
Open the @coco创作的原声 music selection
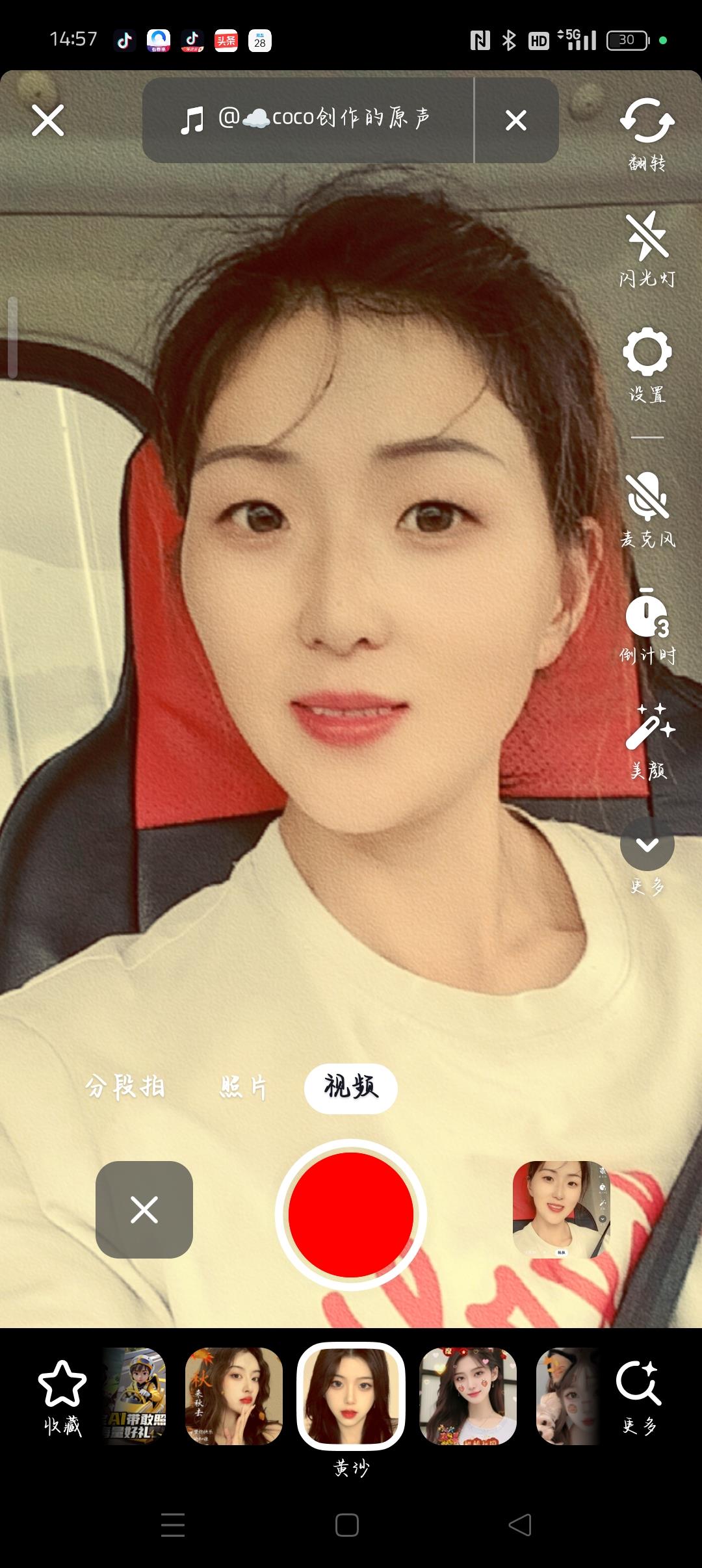click(x=307, y=120)
